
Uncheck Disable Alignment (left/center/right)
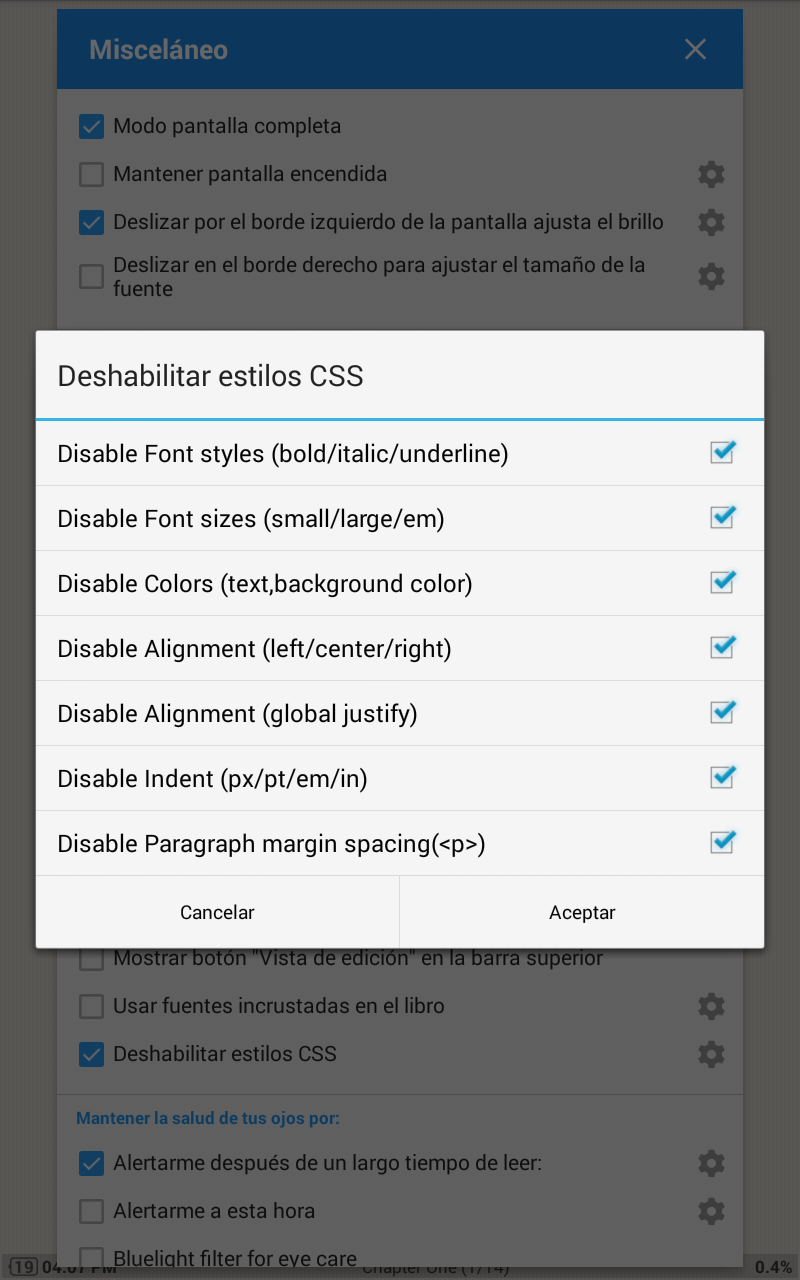click(x=722, y=648)
